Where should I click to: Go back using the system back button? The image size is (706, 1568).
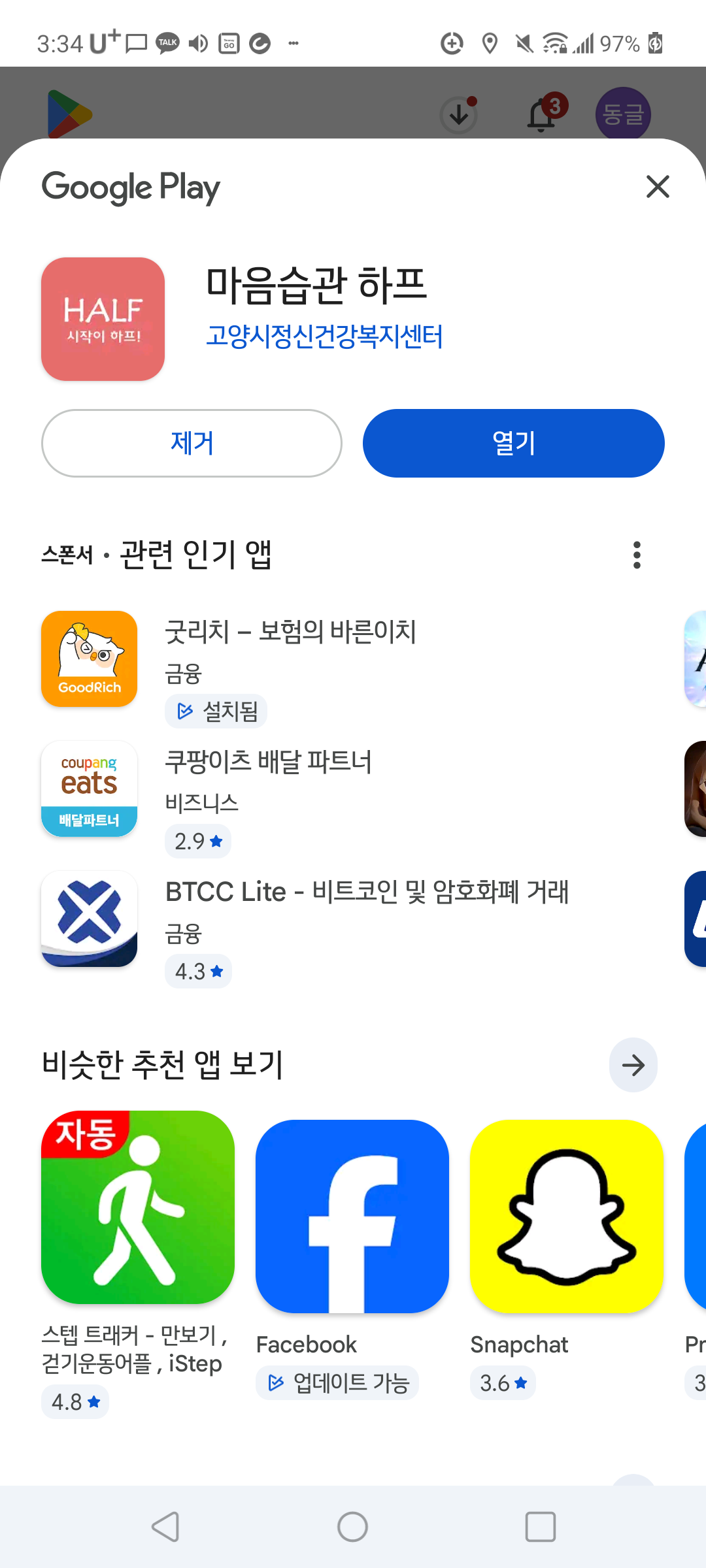[x=165, y=1527]
